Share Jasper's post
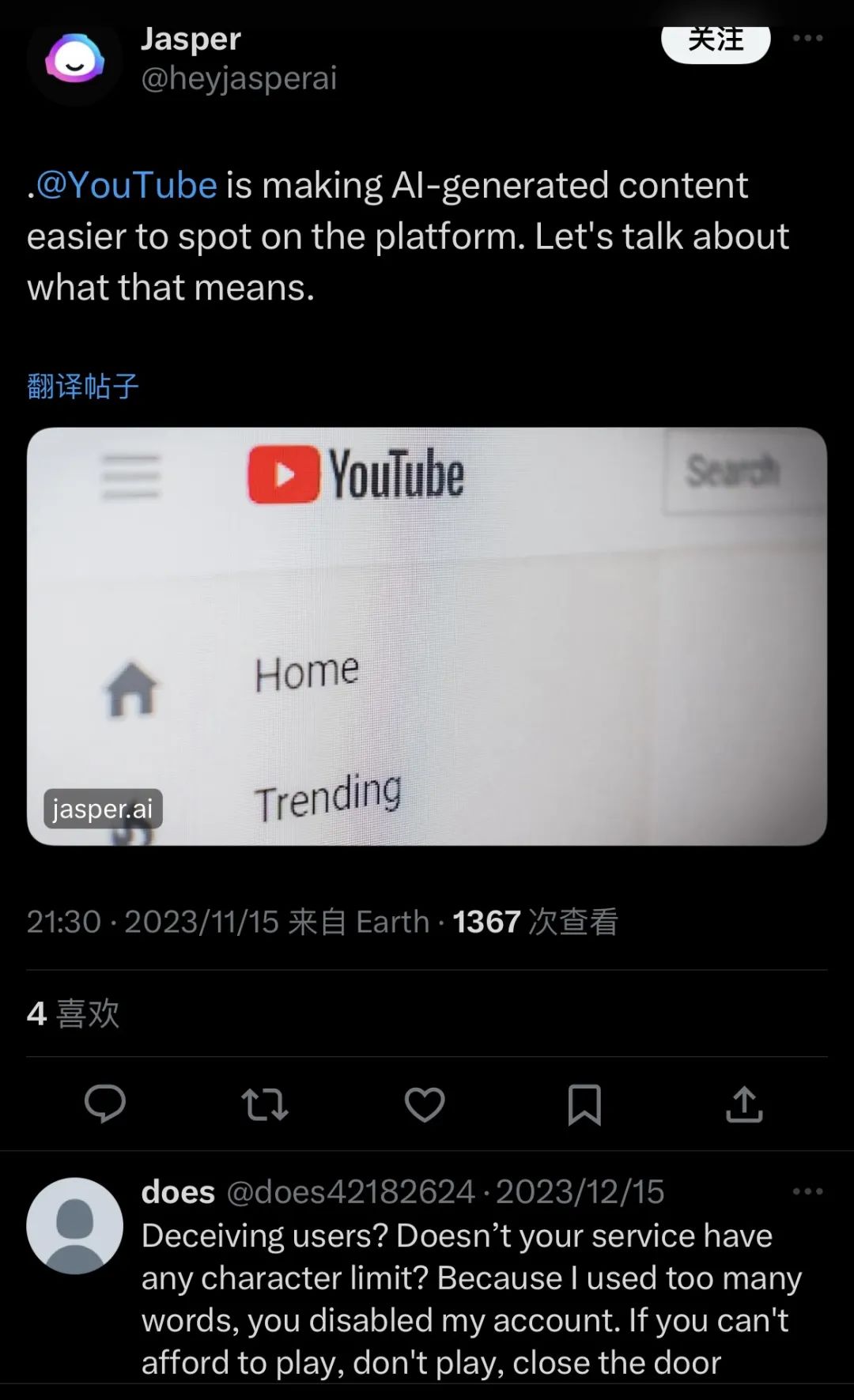 744,1104
